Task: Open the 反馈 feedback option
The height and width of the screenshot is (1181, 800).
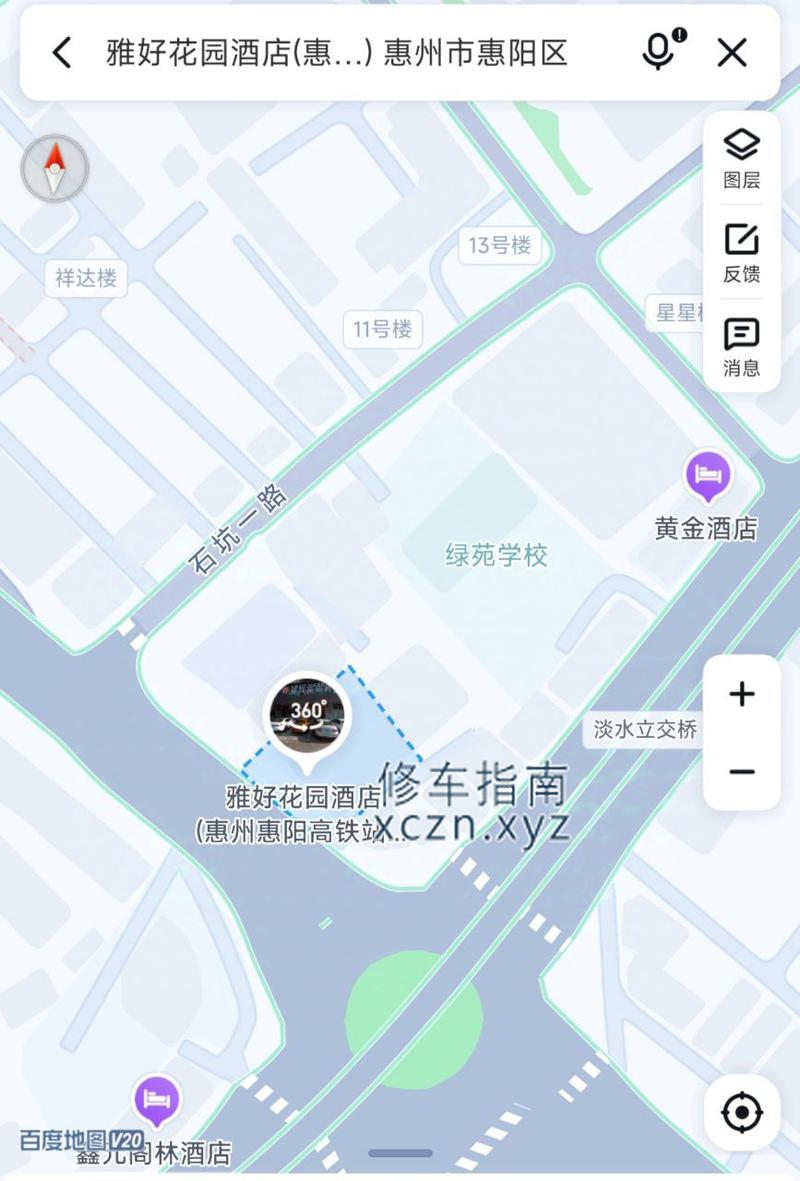Action: [x=741, y=252]
